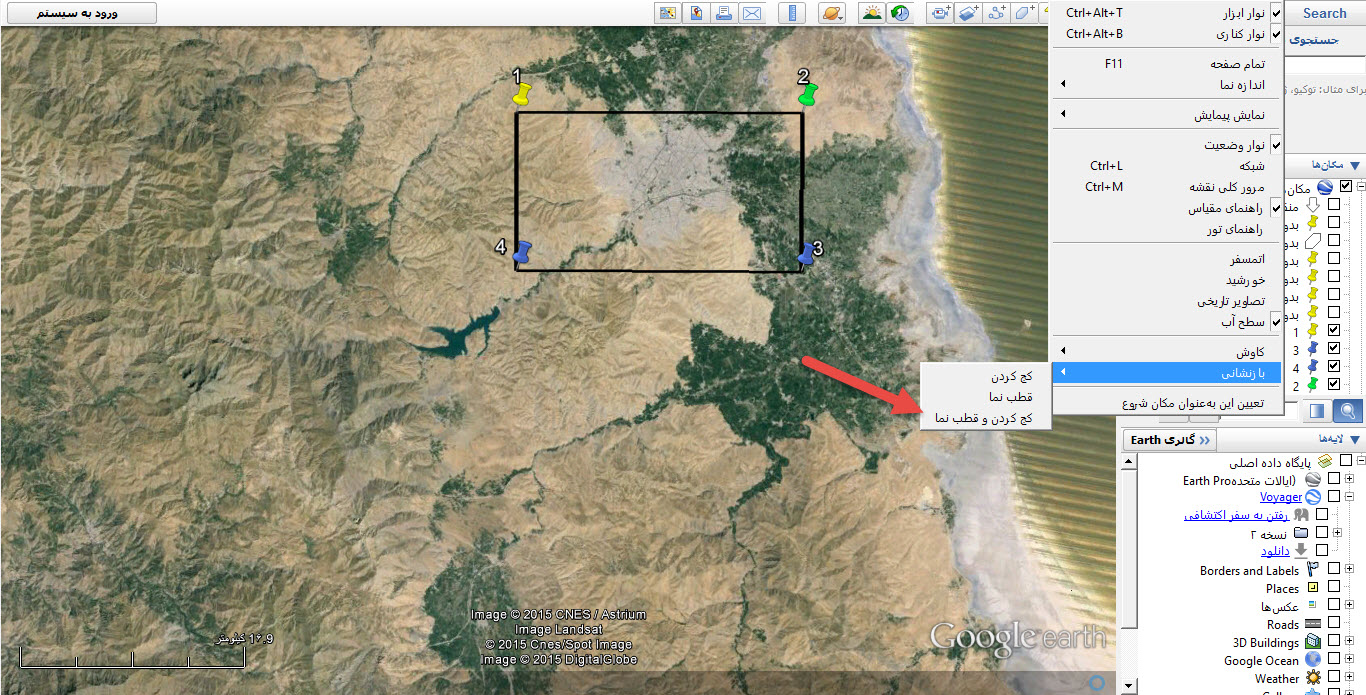Toggle sunlight display in toolbar
The height and width of the screenshot is (695, 1366).
coord(872,13)
